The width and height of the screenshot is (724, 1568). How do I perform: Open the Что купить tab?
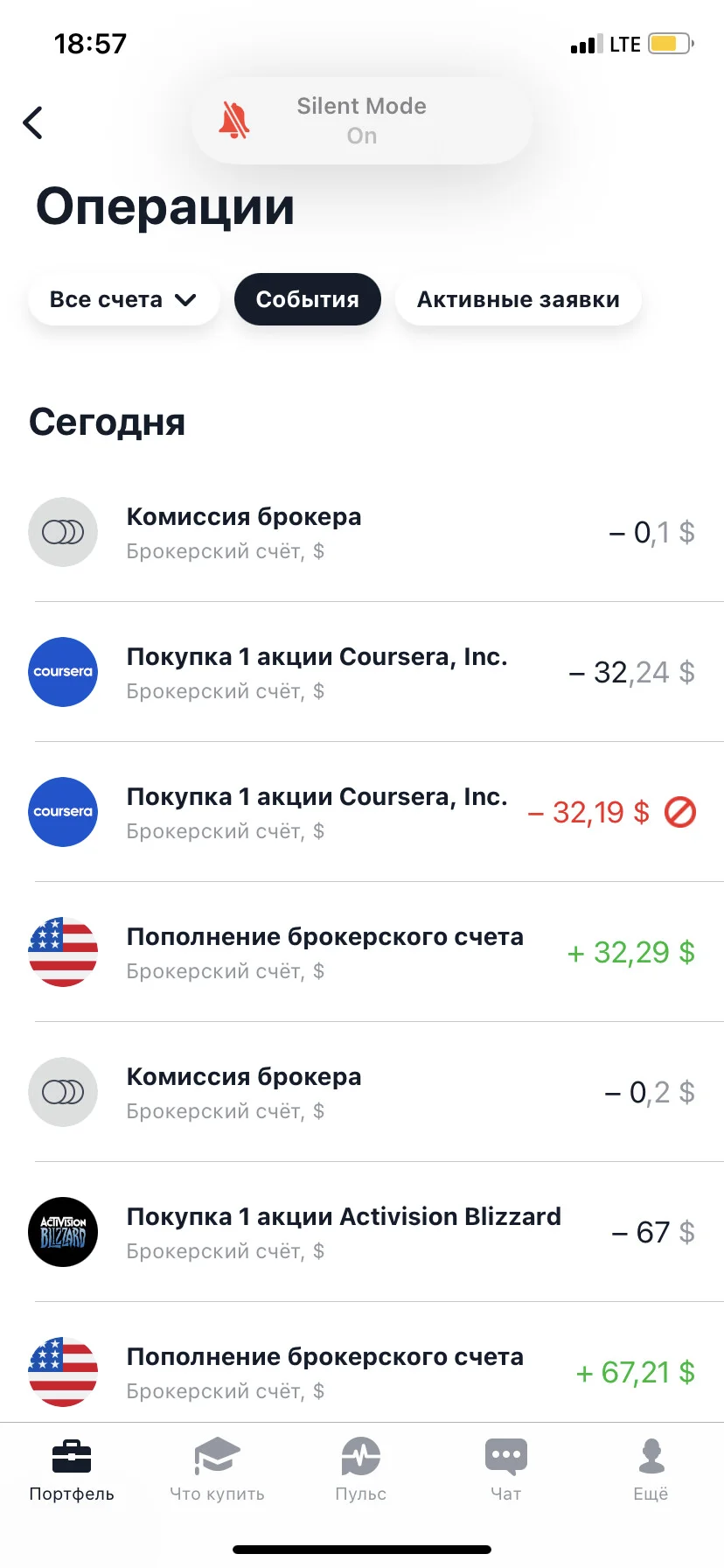[217, 1469]
